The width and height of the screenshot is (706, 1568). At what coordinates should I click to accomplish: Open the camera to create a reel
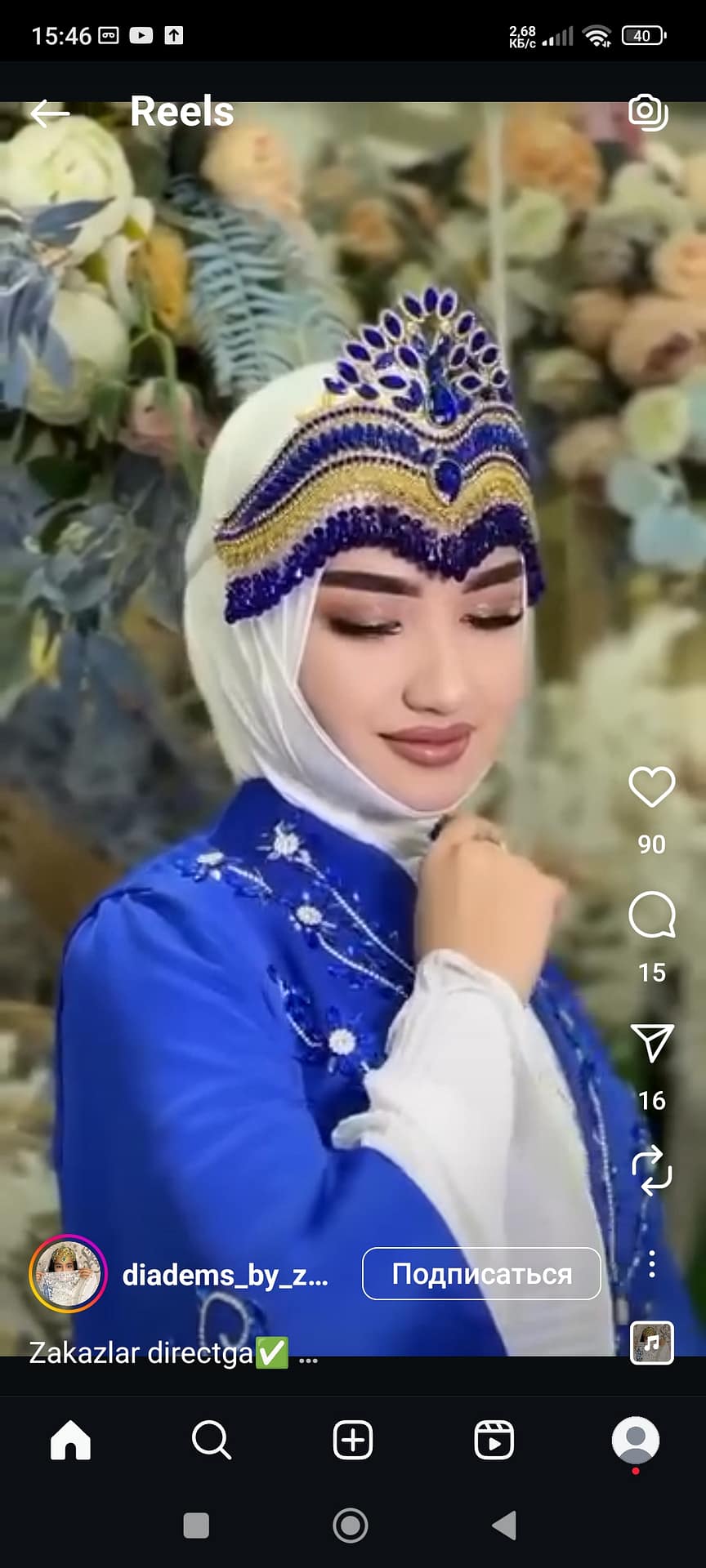point(648,113)
